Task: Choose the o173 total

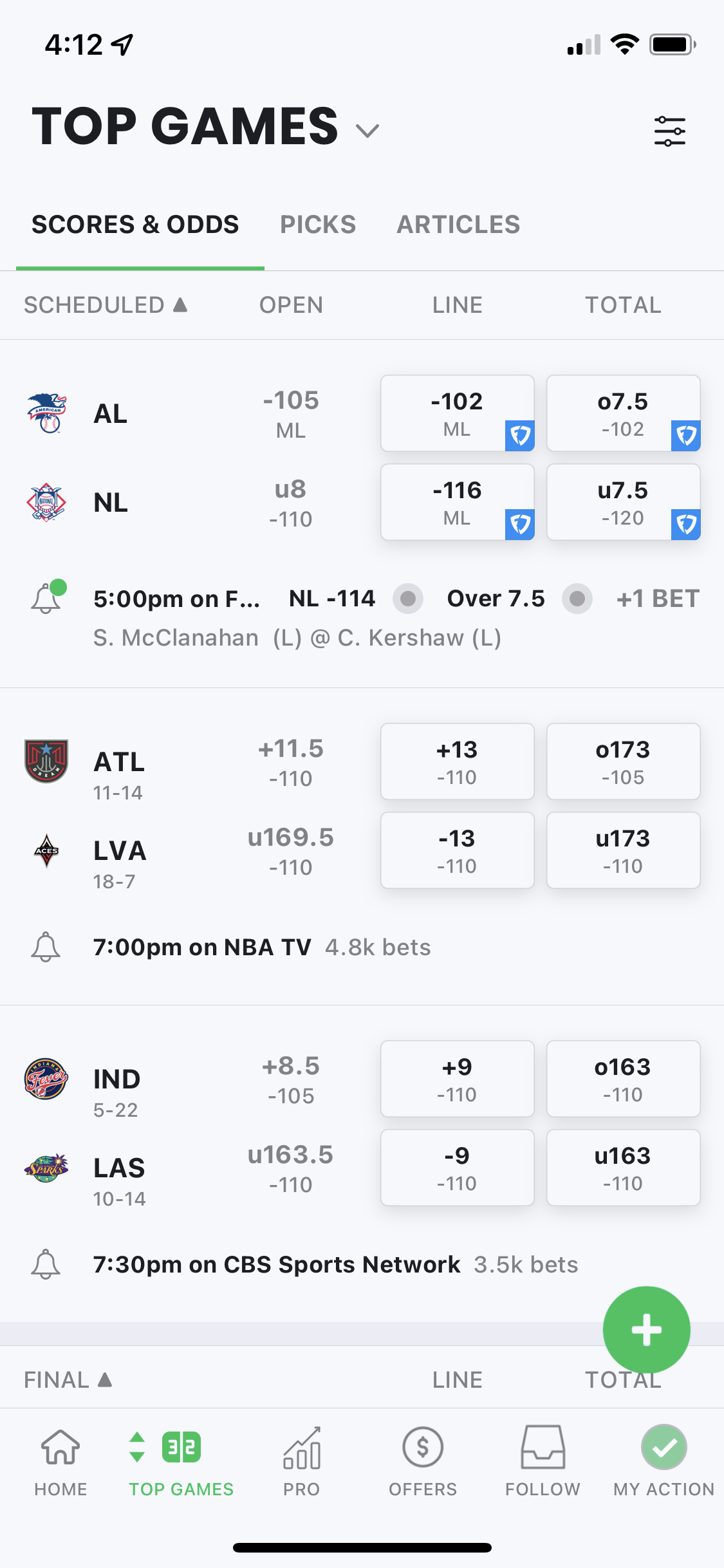Action: click(622, 761)
